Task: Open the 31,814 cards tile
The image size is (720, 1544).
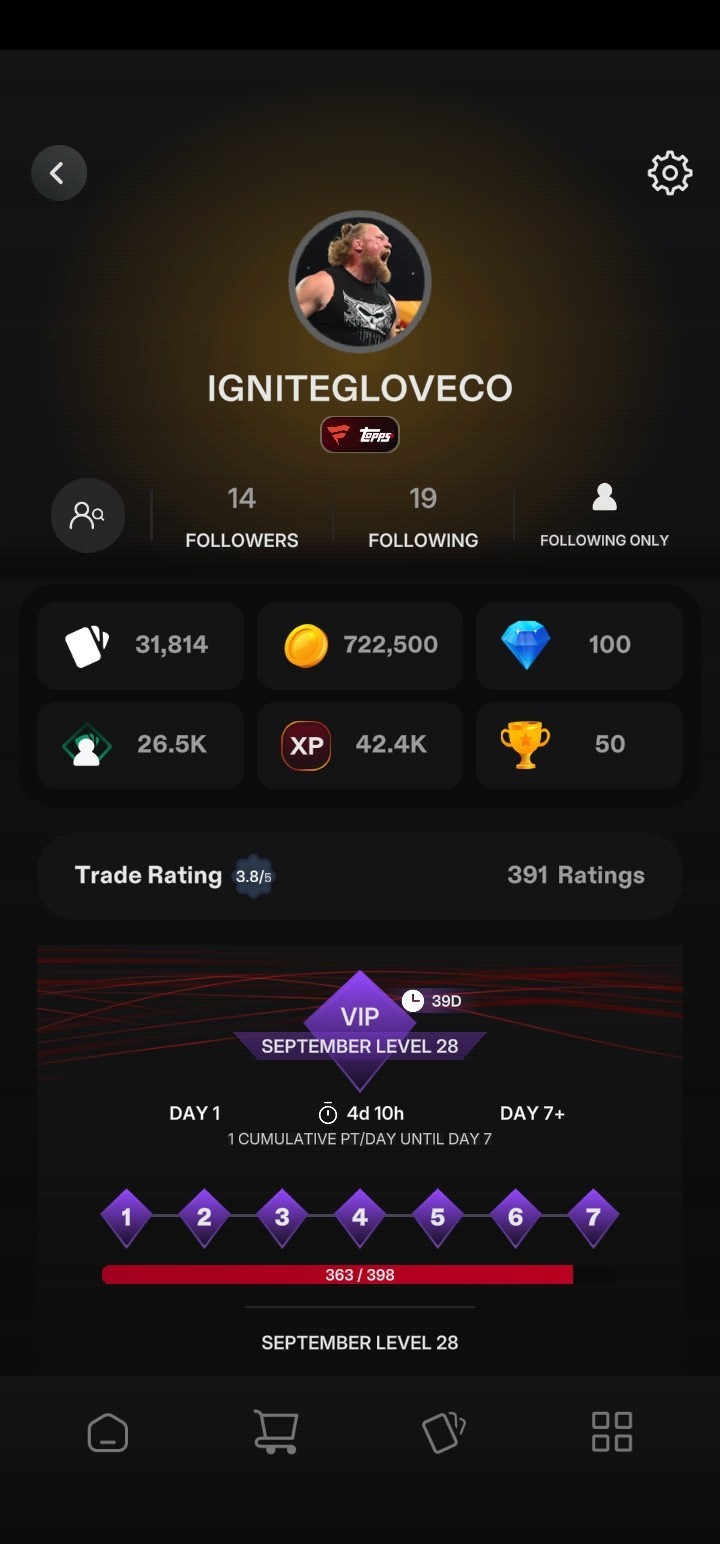Action: coord(140,645)
